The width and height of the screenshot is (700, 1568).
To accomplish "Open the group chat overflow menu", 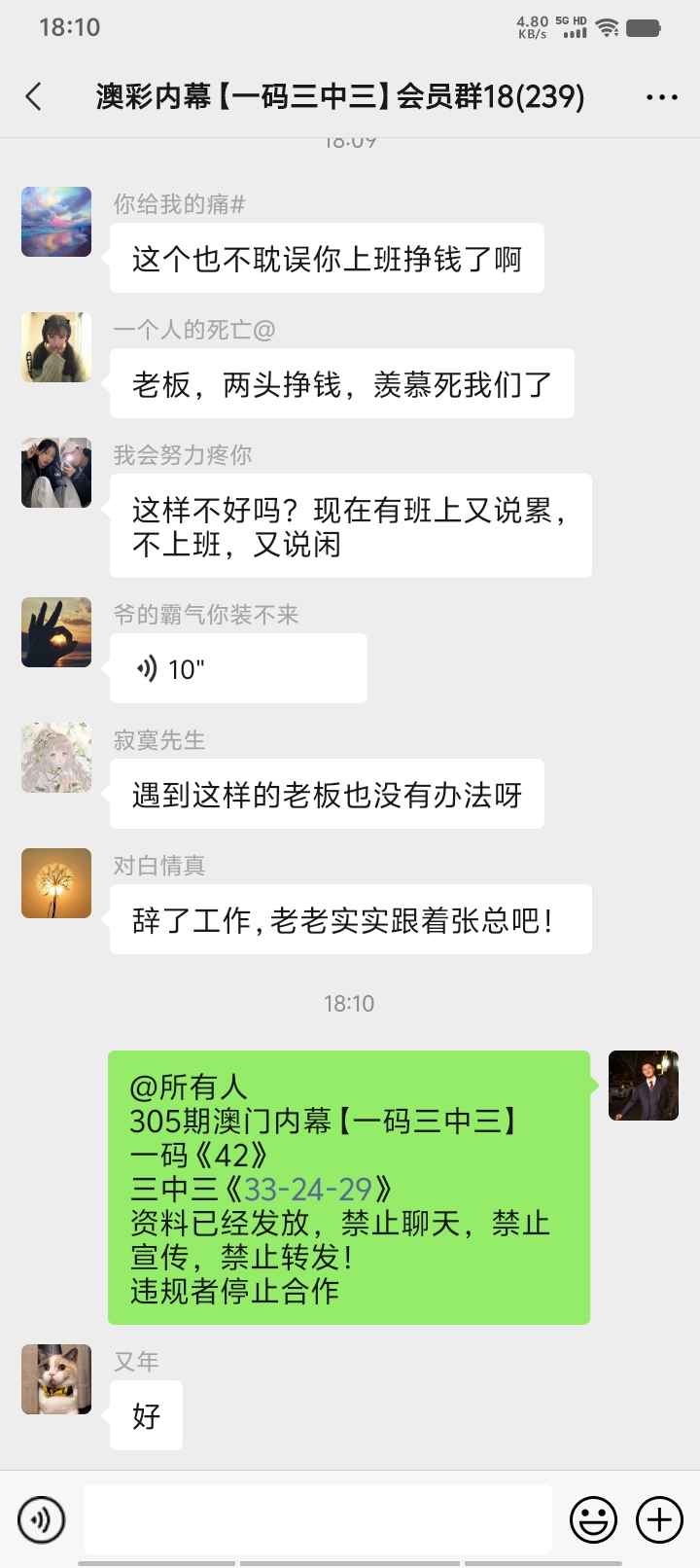I will pyautogui.click(x=662, y=97).
